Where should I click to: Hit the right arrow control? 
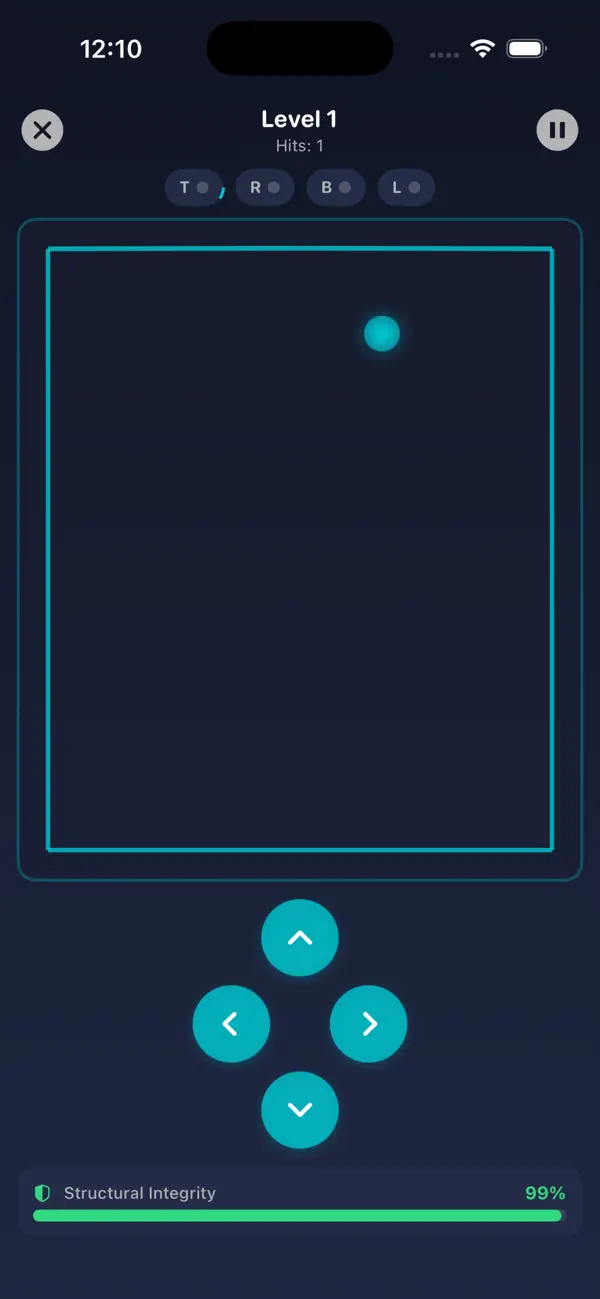pos(369,1024)
